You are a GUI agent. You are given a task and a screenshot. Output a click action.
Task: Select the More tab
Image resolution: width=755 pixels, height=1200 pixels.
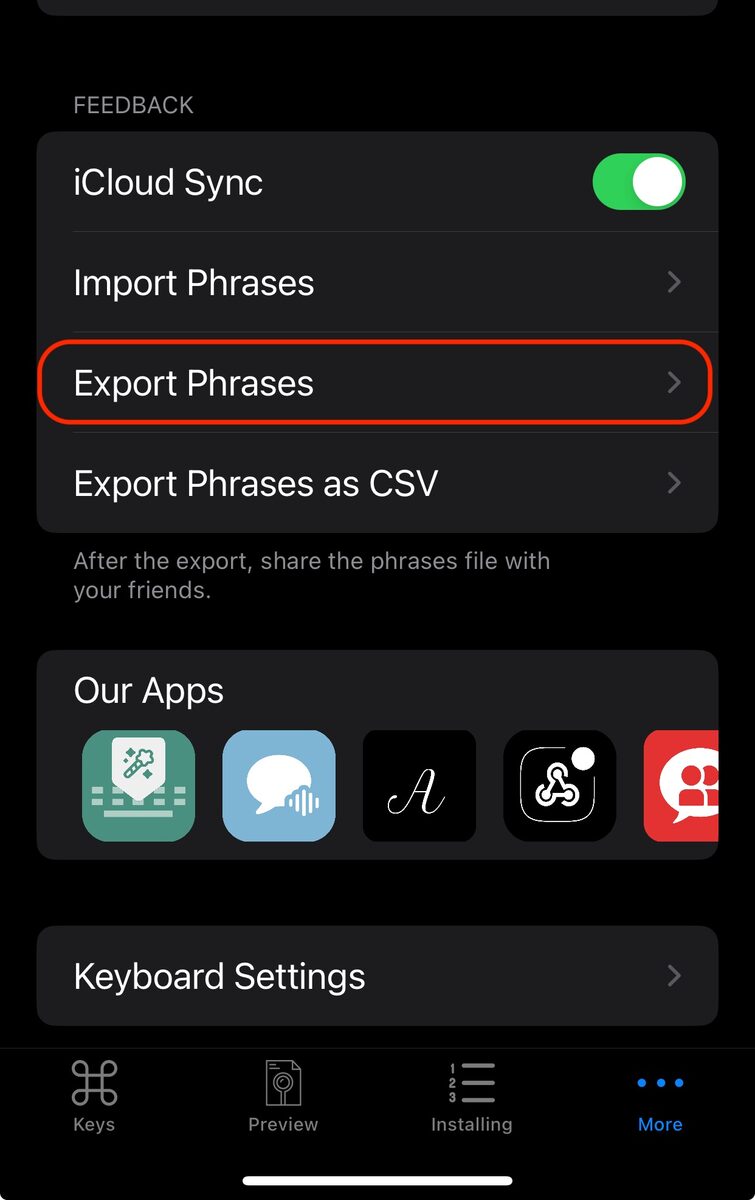point(660,1096)
